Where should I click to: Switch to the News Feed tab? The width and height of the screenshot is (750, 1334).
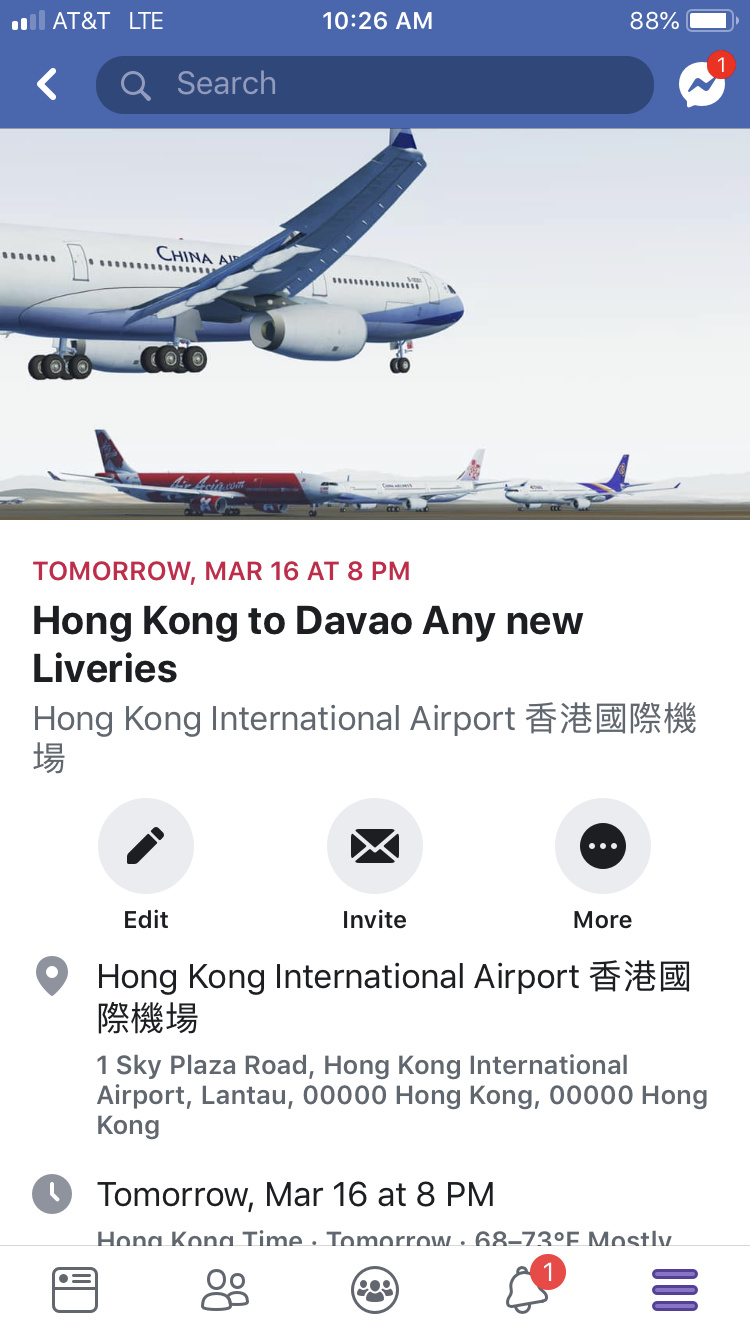[x=75, y=1289]
